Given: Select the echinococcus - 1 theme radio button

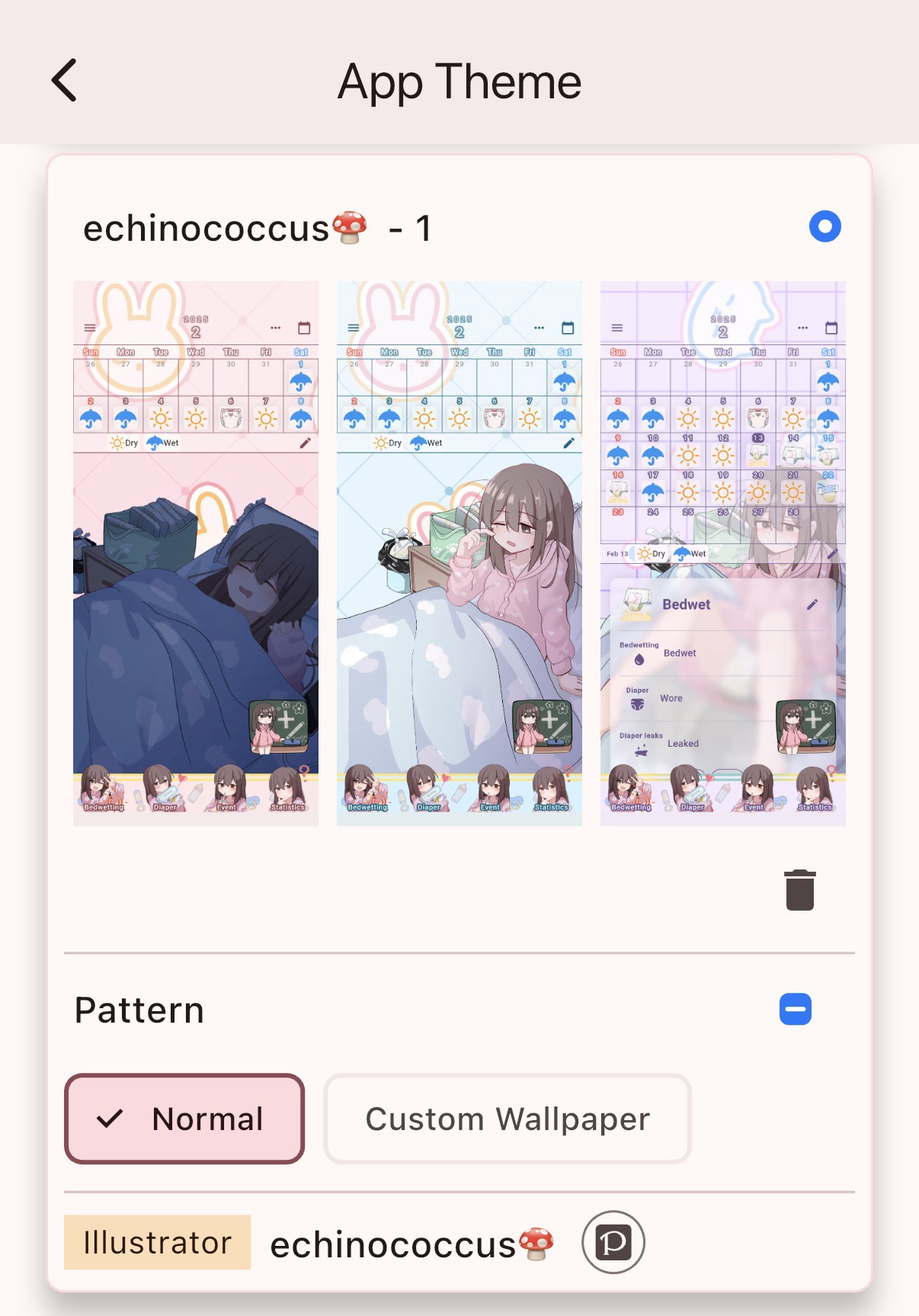Looking at the screenshot, I should 825,226.
